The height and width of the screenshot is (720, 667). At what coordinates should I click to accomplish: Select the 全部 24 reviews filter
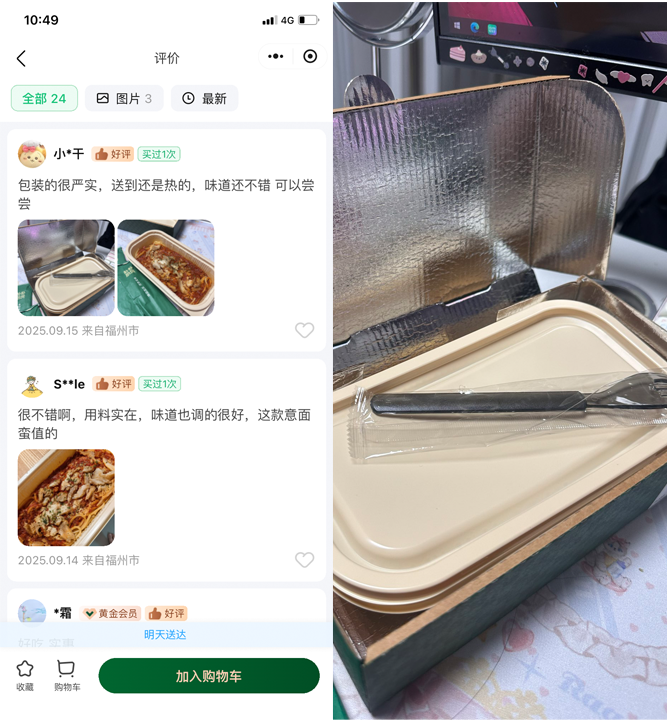[x=44, y=98]
